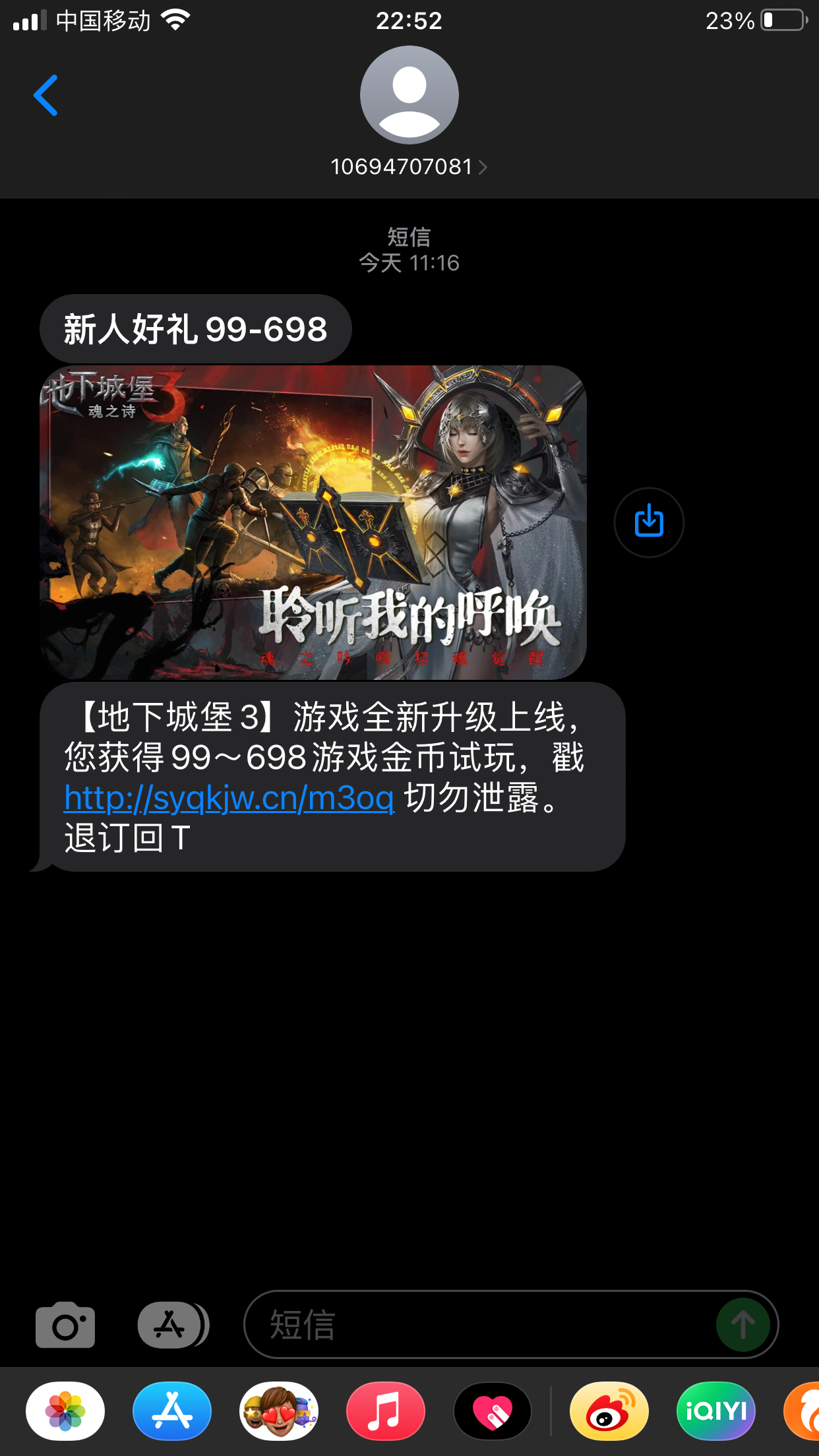Open the App Store iMessage app
819x1456 pixels.
[172, 1411]
